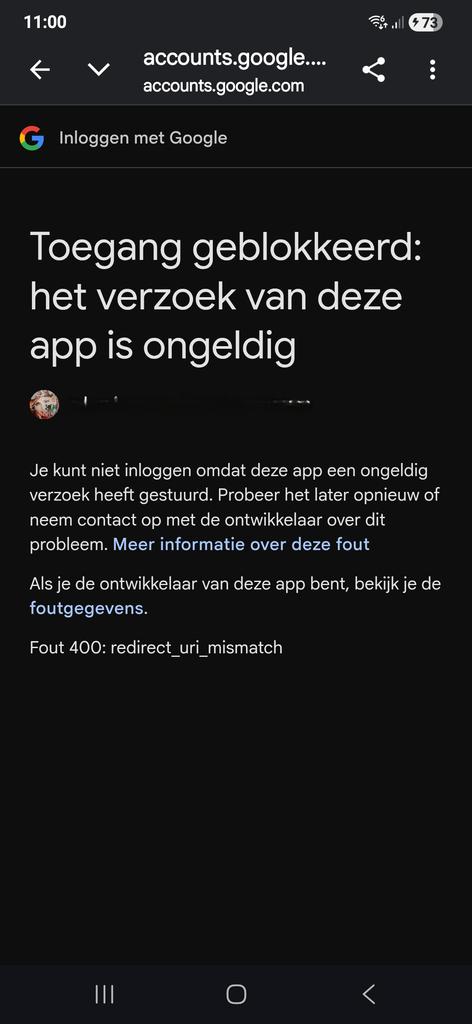Open recent apps from the navigation bar
This screenshot has height=1024, width=472.
click(104, 995)
